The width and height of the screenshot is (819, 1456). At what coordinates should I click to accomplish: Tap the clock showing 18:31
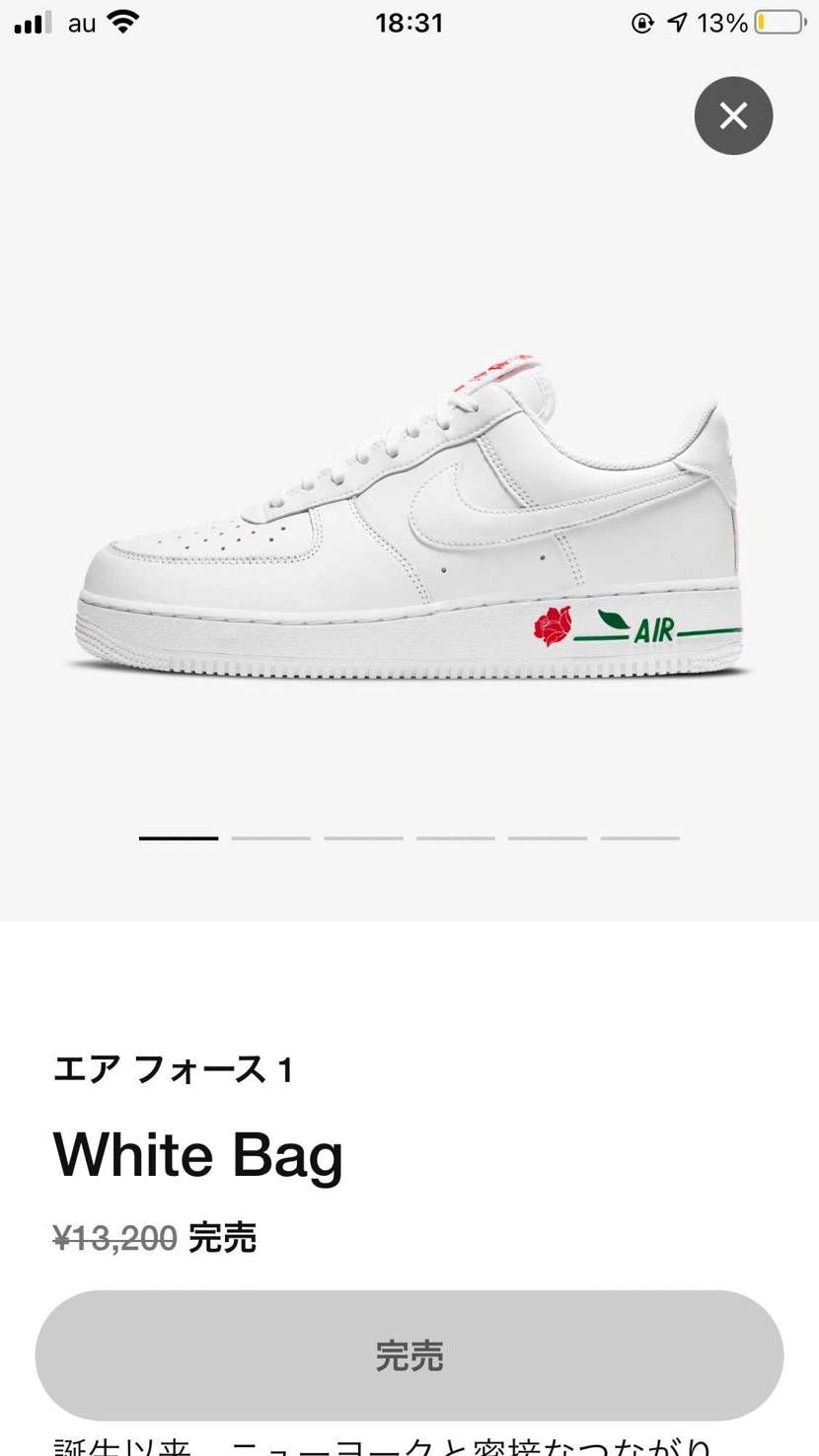point(409,22)
